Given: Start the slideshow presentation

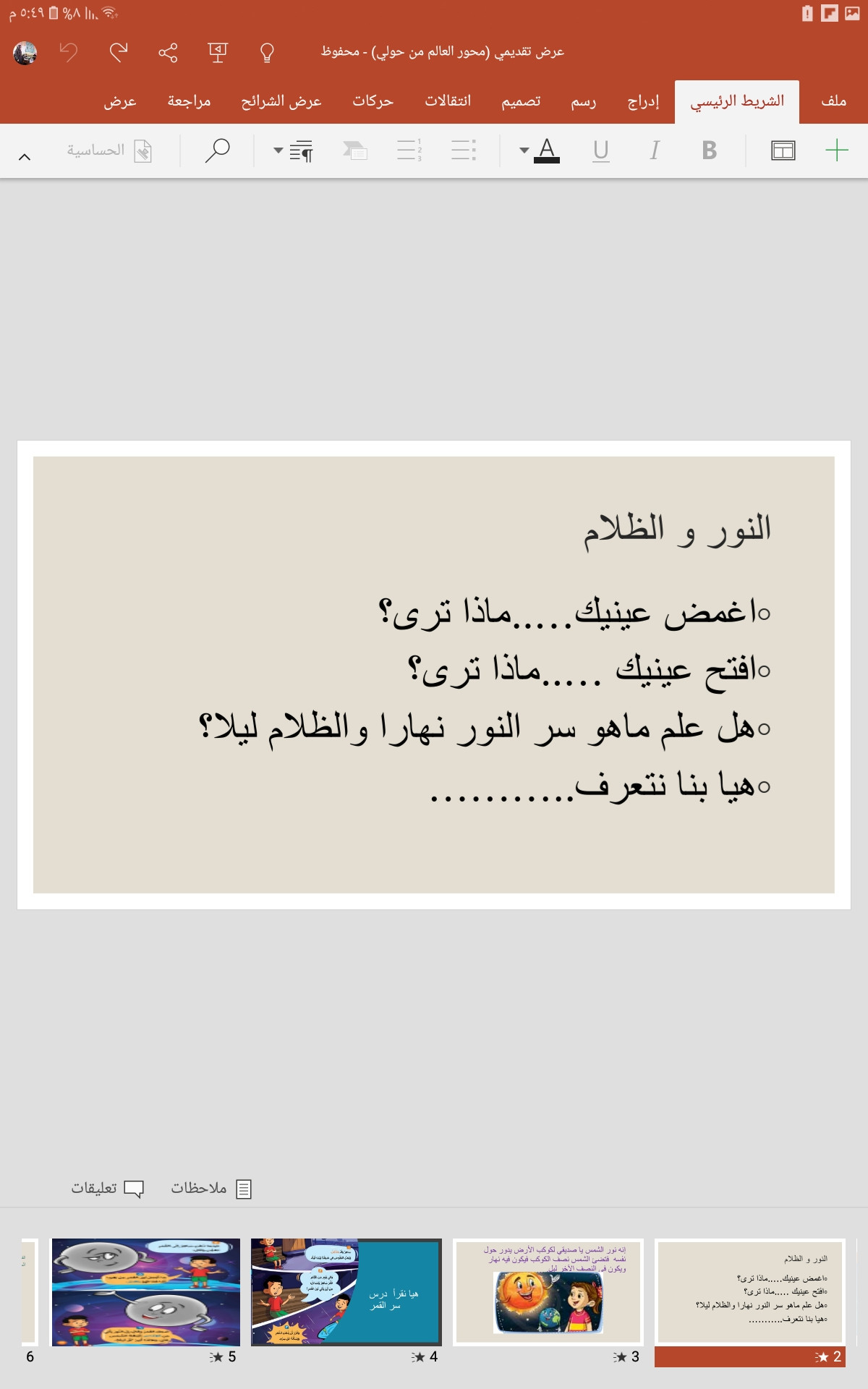Looking at the screenshot, I should (217, 52).
